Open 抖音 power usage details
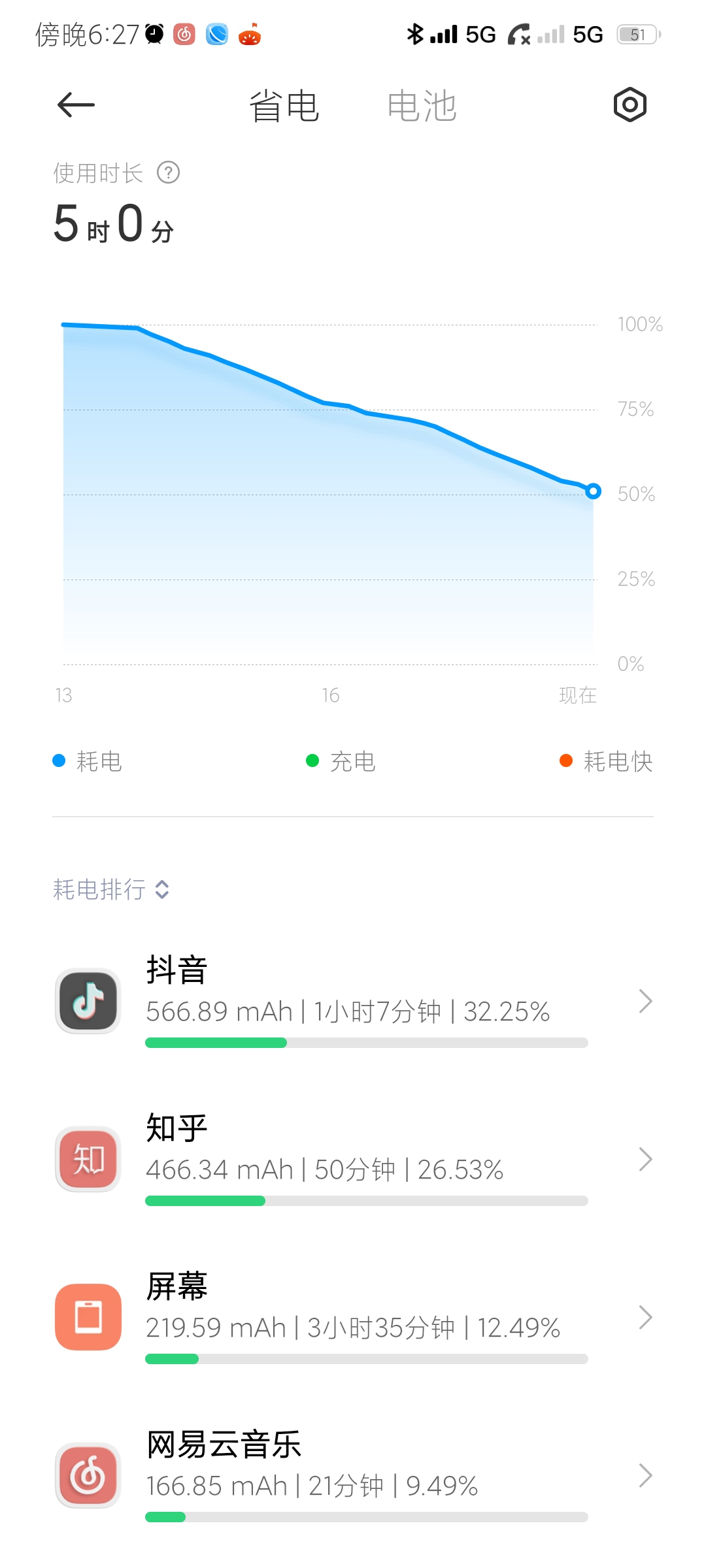Image resolution: width=706 pixels, height=1568 pixels. pyautogui.click(x=353, y=1001)
